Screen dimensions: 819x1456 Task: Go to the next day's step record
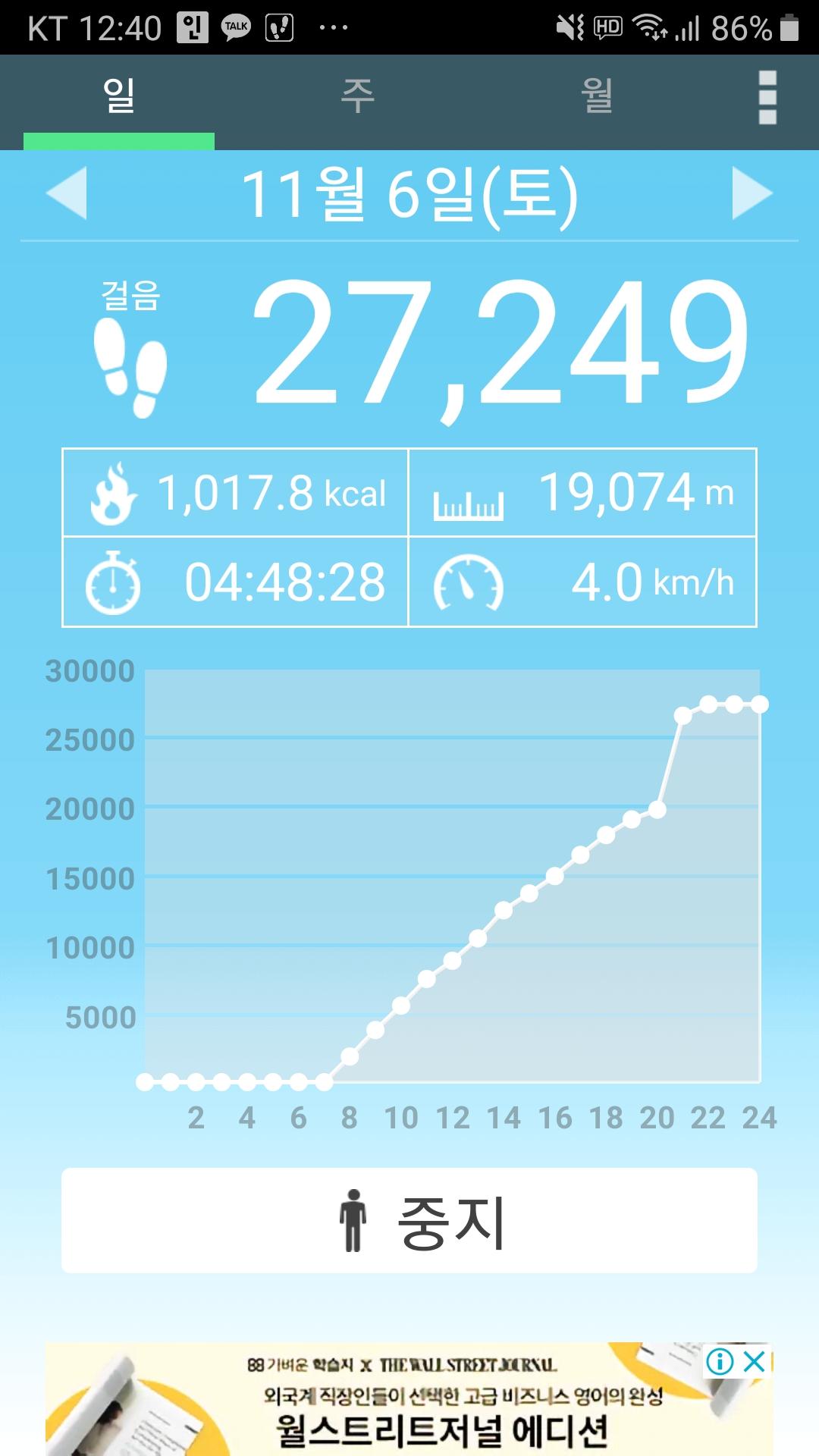(x=752, y=193)
